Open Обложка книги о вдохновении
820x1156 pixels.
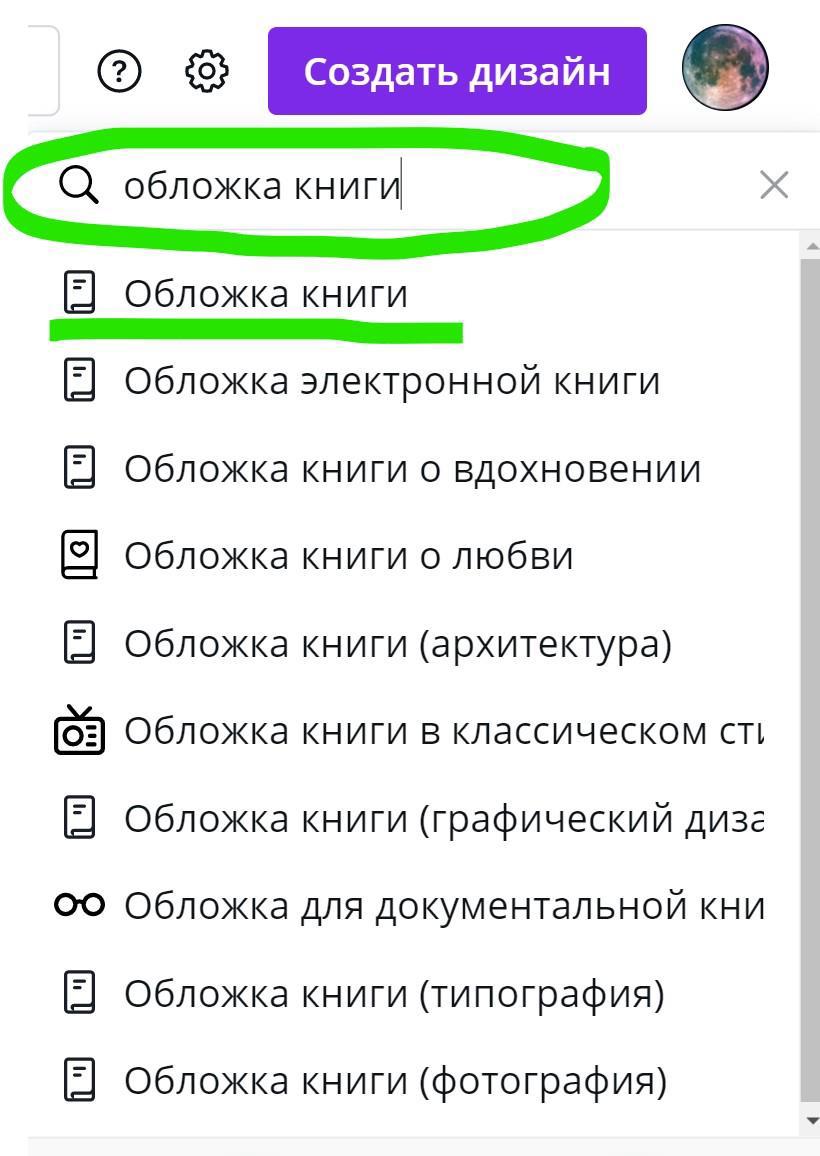[x=412, y=469]
